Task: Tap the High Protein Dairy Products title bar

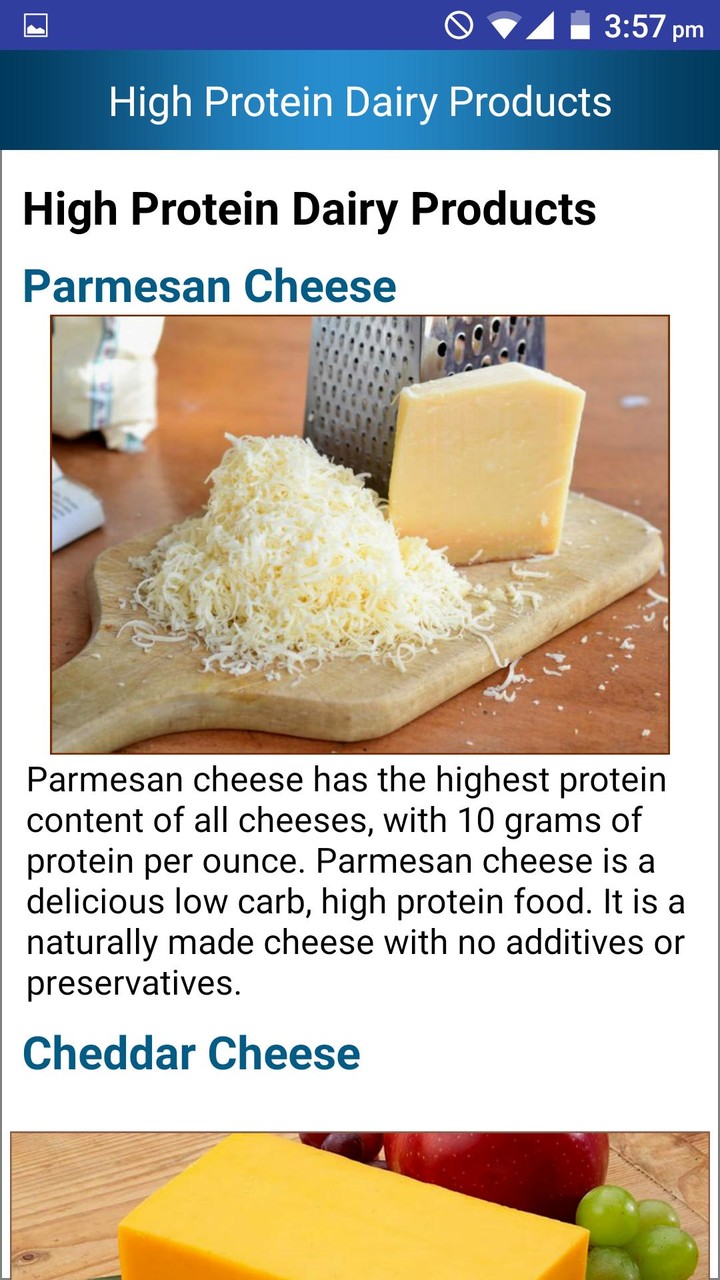Action: pyautogui.click(x=362, y=100)
